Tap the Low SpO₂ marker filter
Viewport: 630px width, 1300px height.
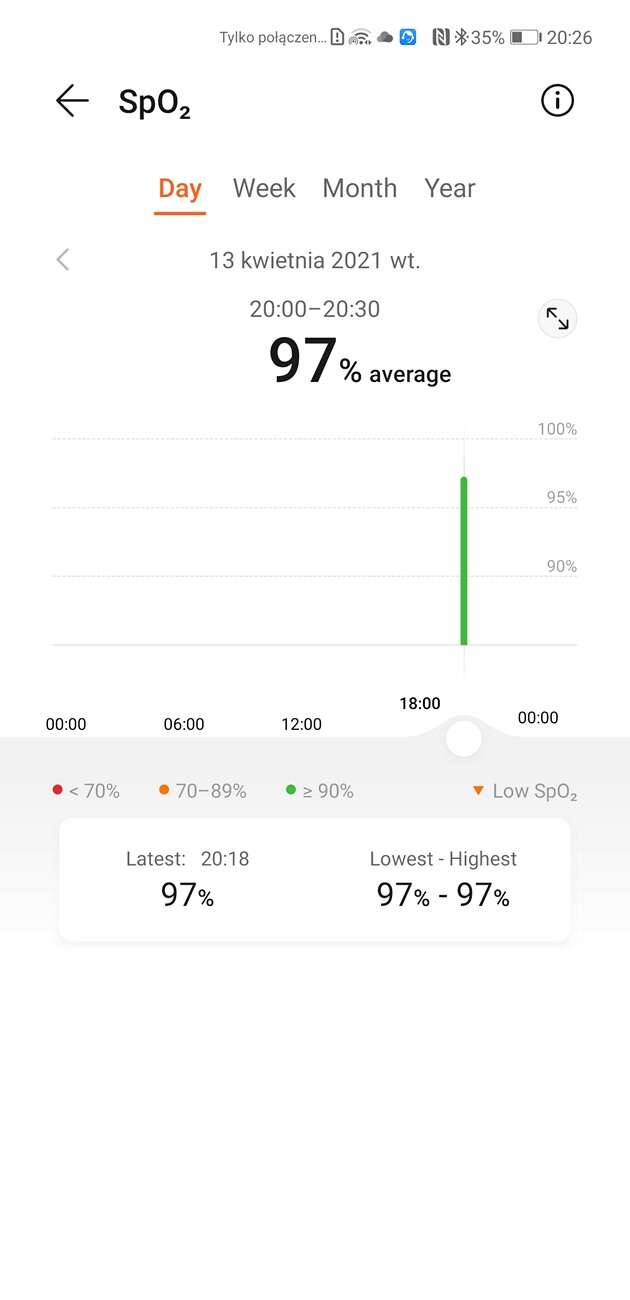pos(525,791)
